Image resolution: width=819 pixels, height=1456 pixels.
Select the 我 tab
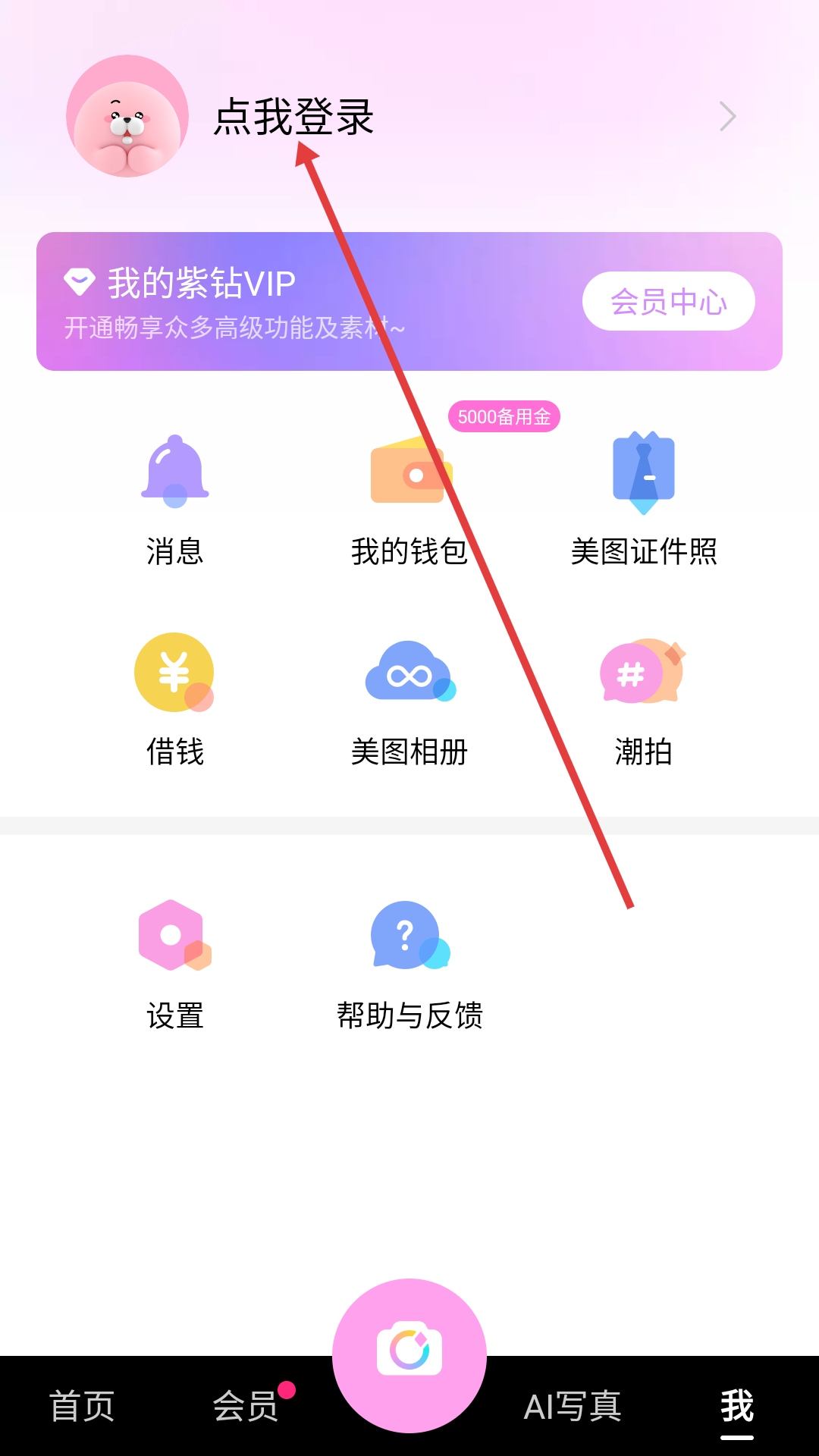point(737,1407)
